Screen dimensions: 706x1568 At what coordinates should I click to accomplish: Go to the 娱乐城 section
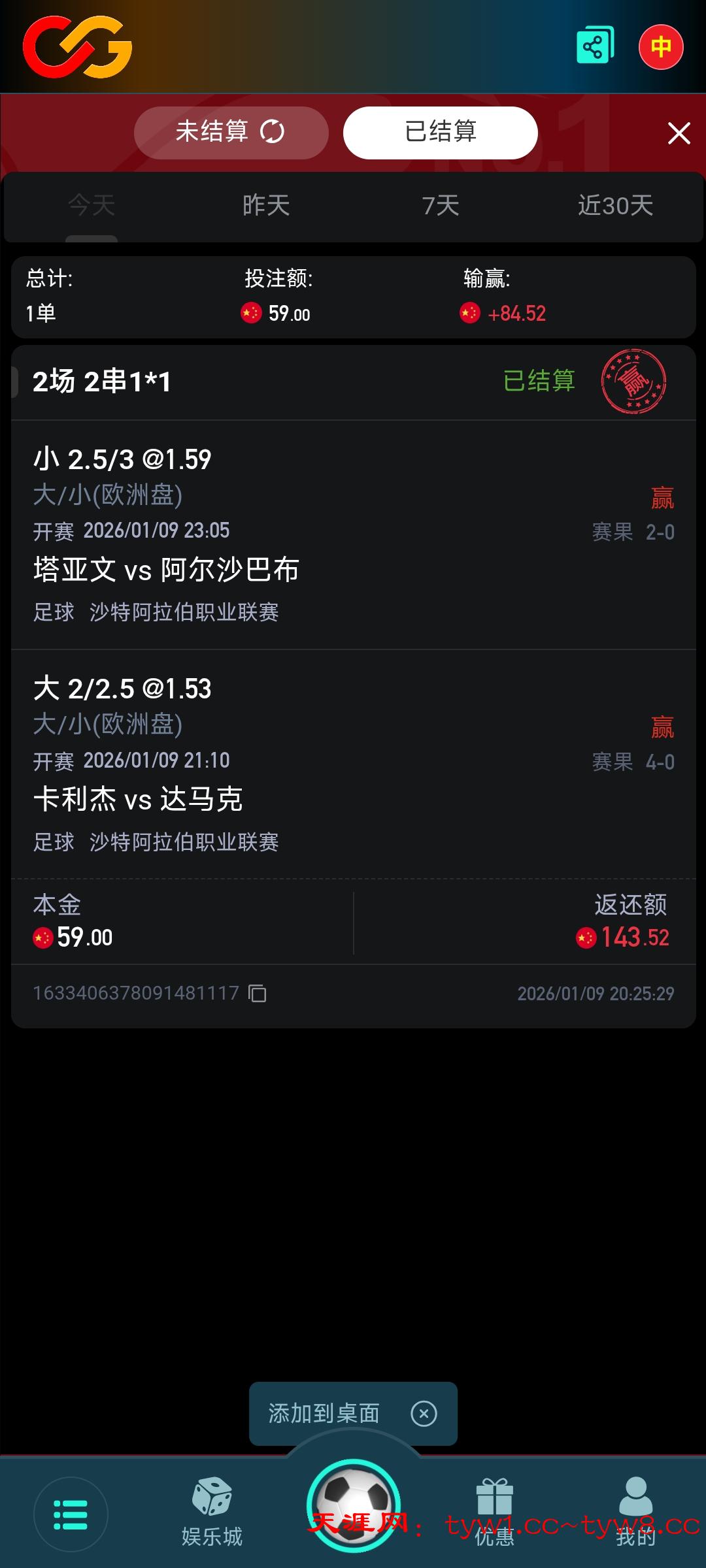click(212, 1512)
